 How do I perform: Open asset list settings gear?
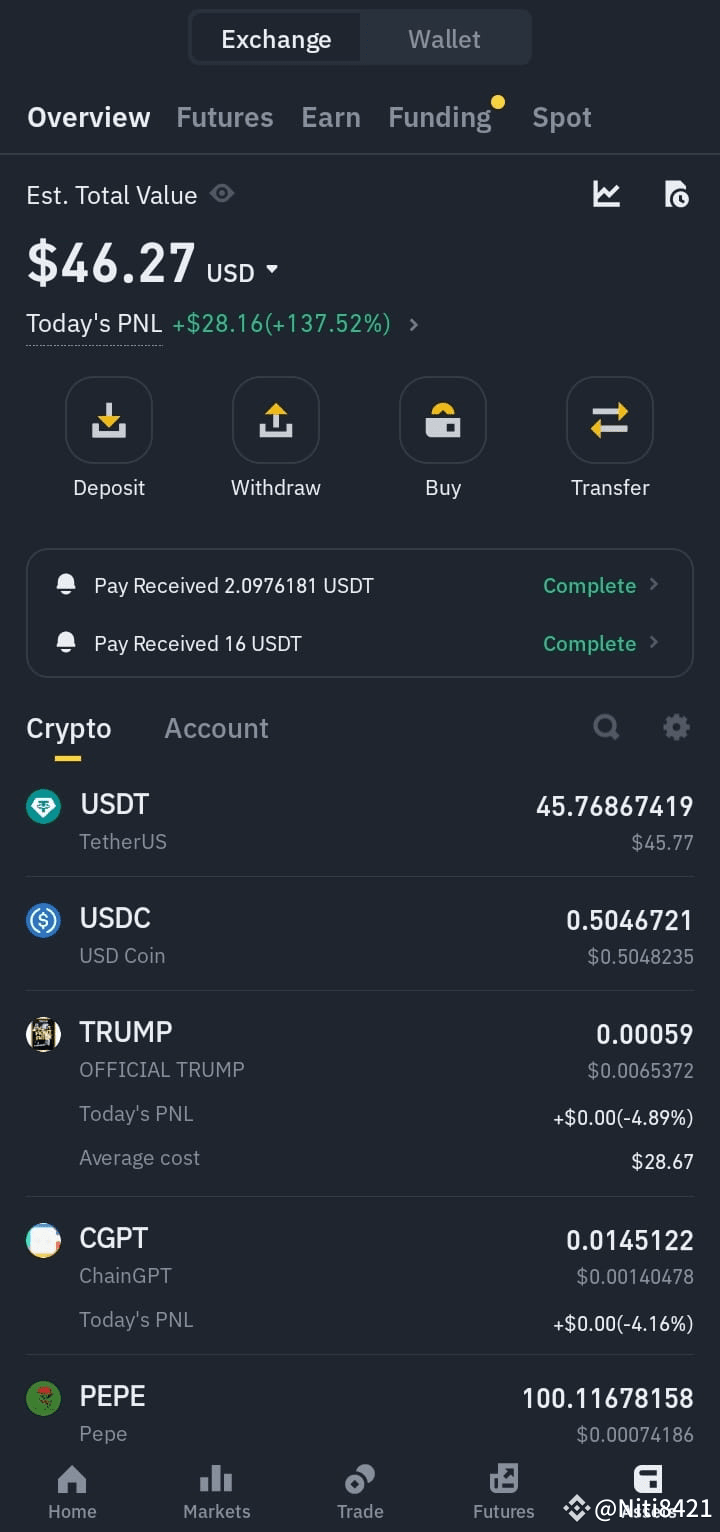[677, 727]
